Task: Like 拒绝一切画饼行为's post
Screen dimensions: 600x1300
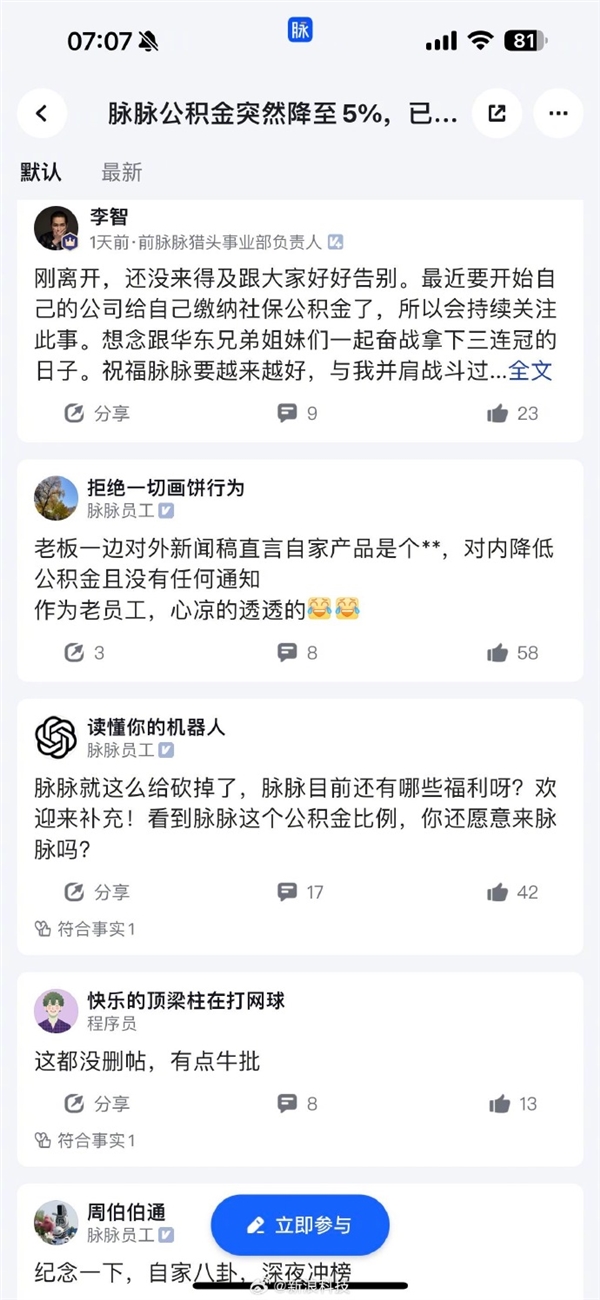Action: [x=512, y=653]
